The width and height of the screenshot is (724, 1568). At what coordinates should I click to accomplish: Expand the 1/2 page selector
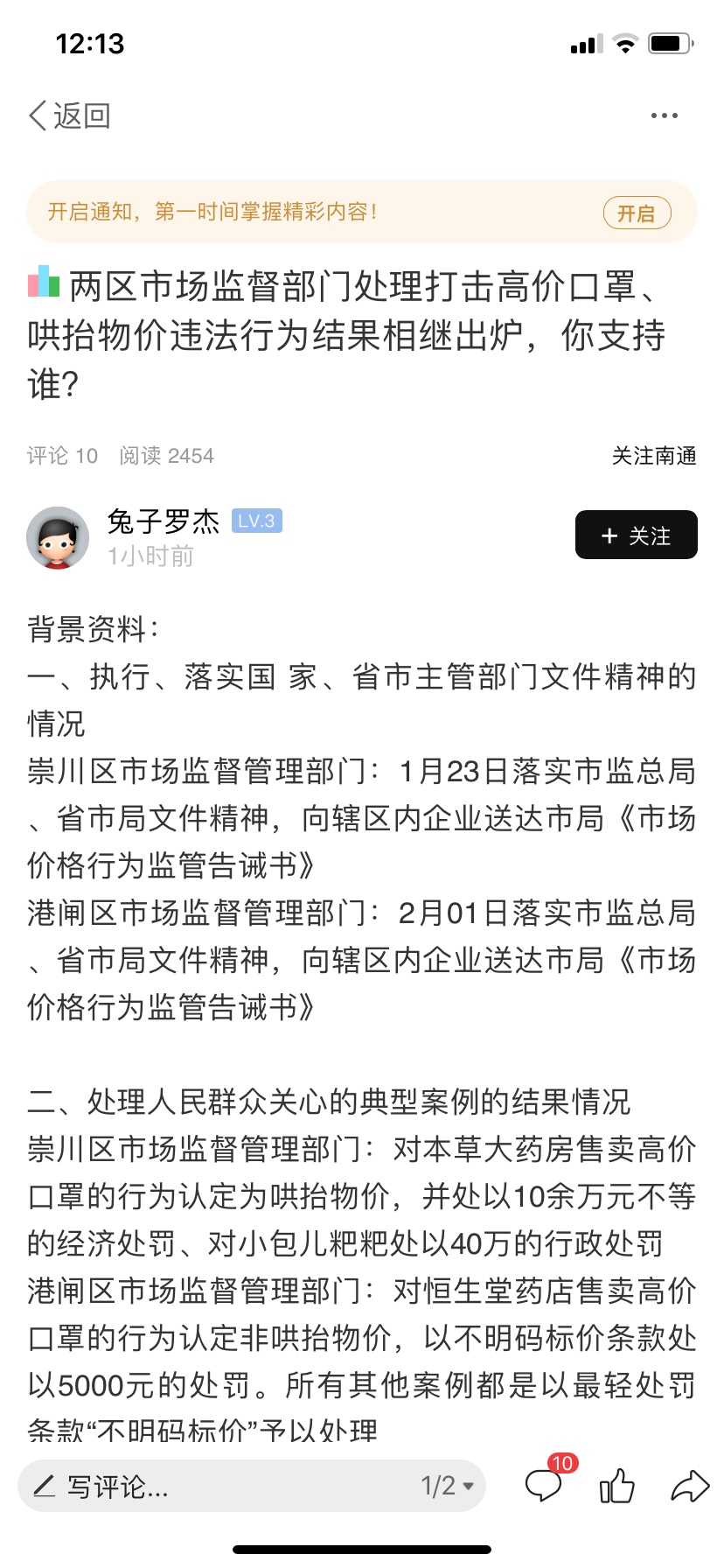[447, 1486]
